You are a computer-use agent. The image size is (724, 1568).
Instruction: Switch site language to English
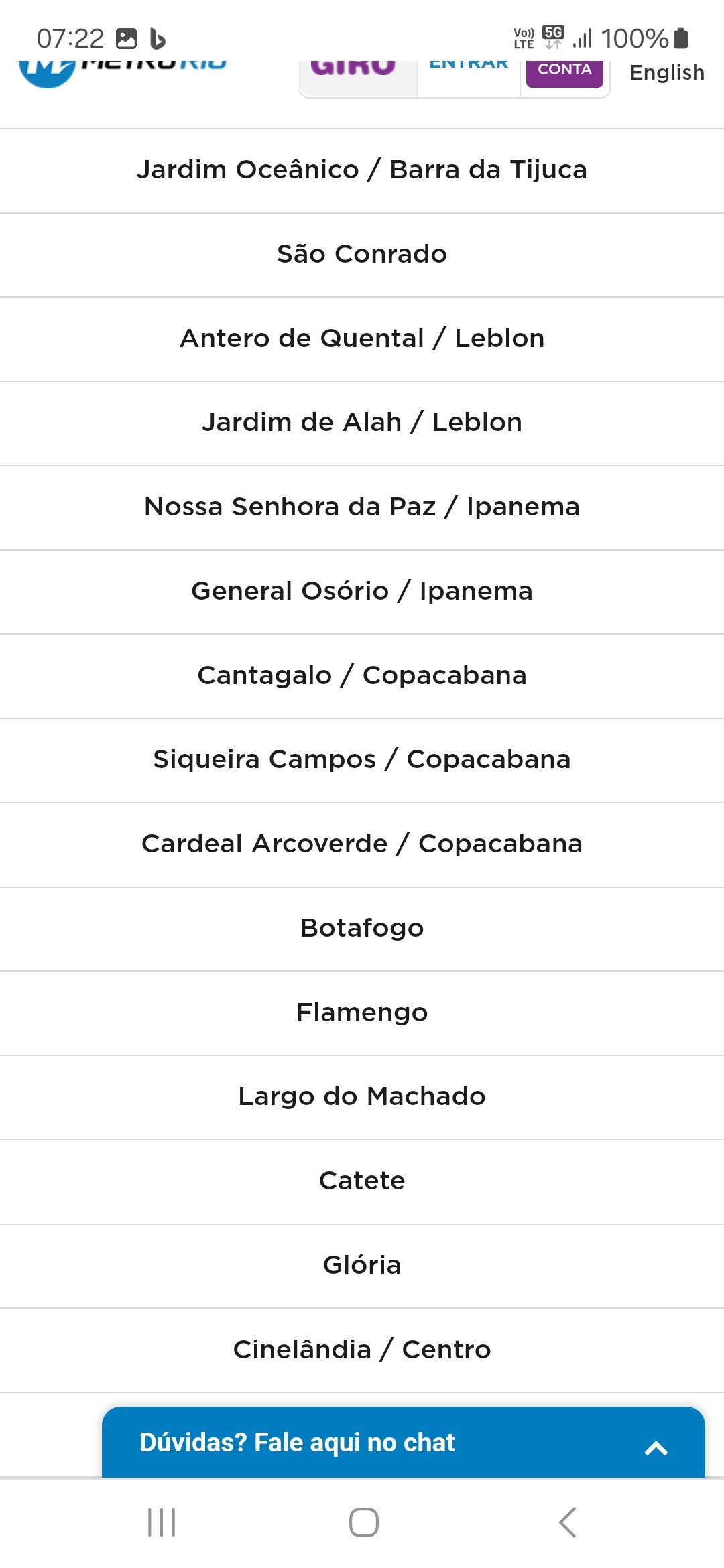(x=667, y=72)
